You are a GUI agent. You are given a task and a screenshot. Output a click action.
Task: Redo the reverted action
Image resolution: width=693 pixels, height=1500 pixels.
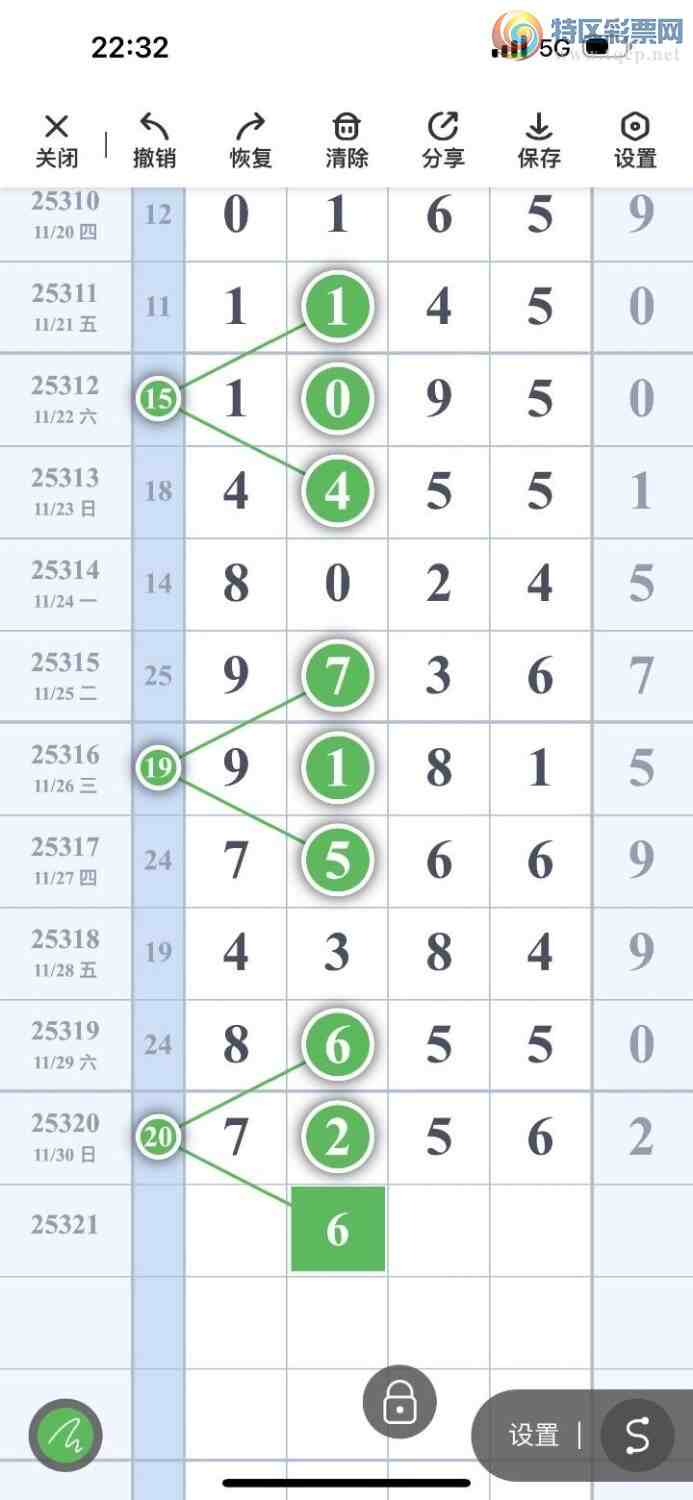pos(250,140)
